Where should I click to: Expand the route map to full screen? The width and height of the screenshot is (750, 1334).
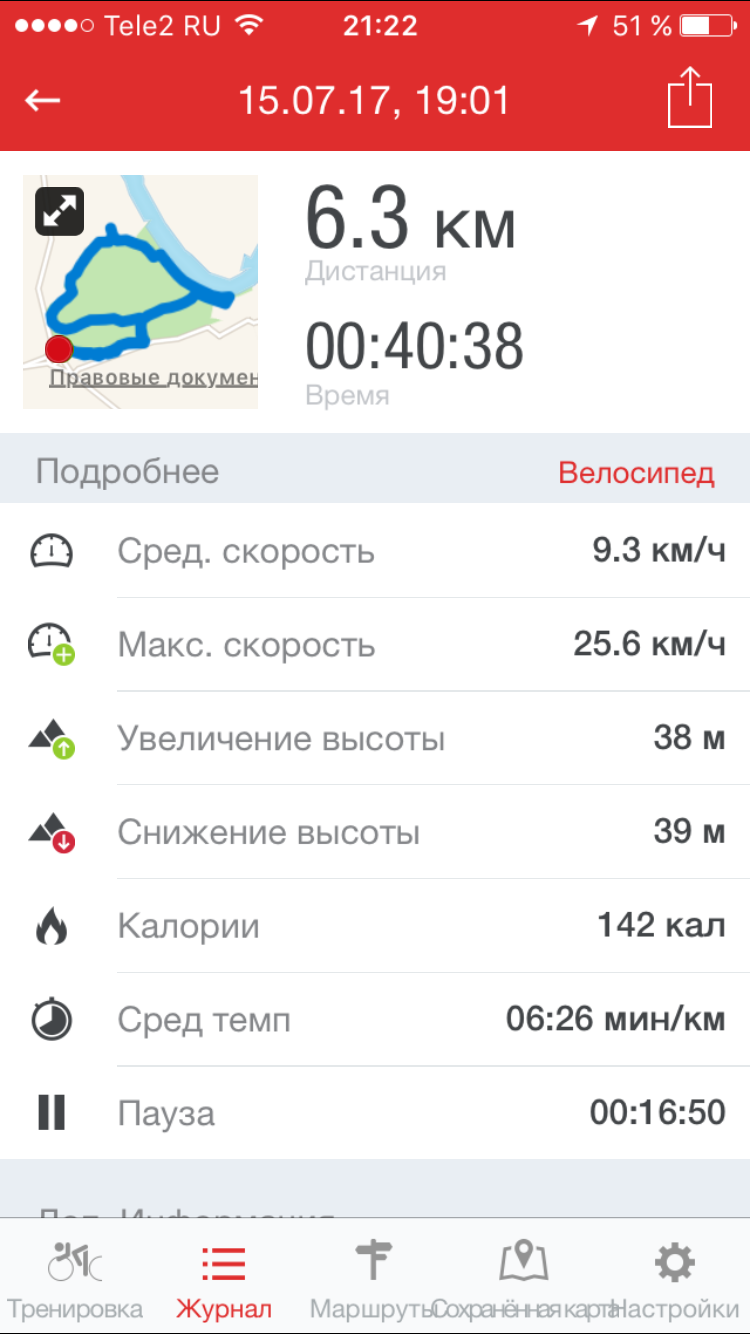click(60, 211)
